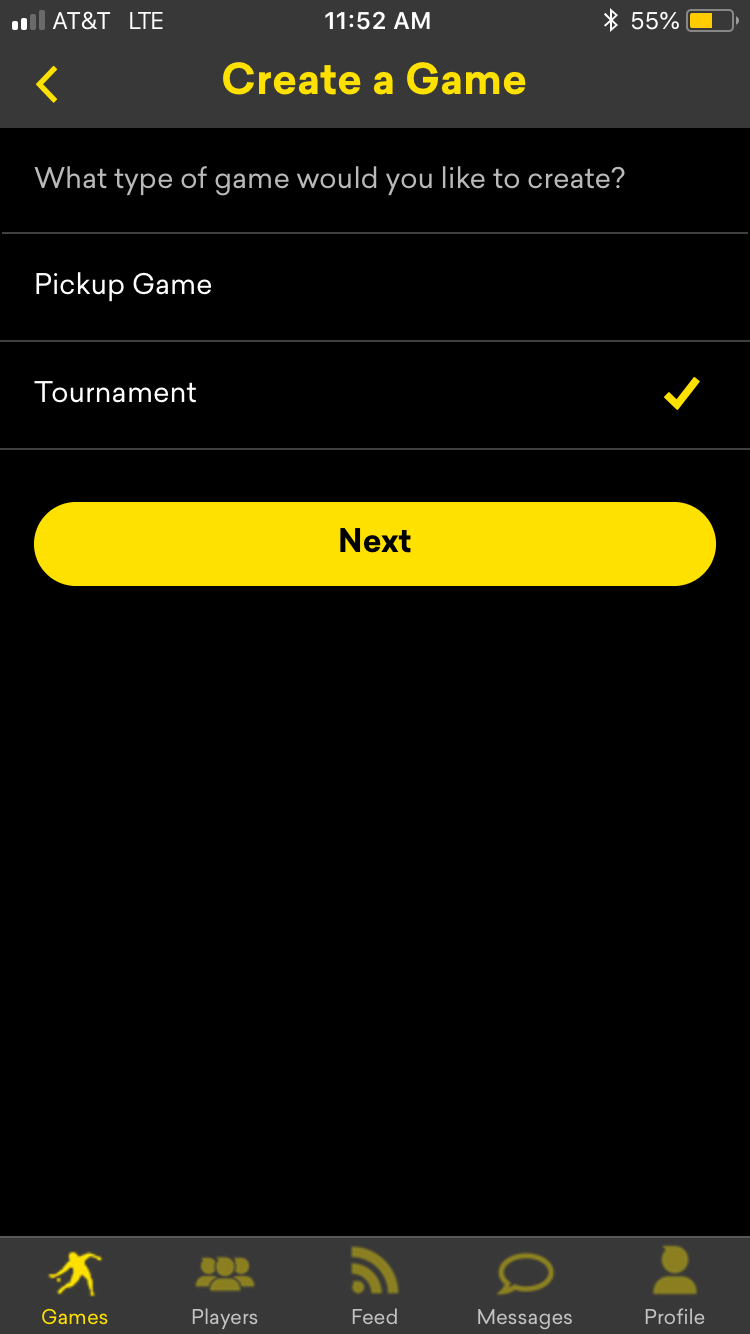Open the Players tab
The height and width of the screenshot is (1334, 750).
tap(225, 1286)
